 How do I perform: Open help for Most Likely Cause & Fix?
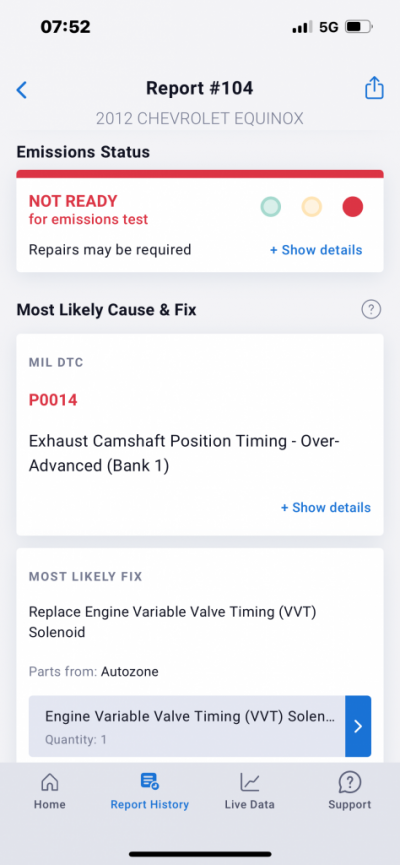[x=371, y=309]
